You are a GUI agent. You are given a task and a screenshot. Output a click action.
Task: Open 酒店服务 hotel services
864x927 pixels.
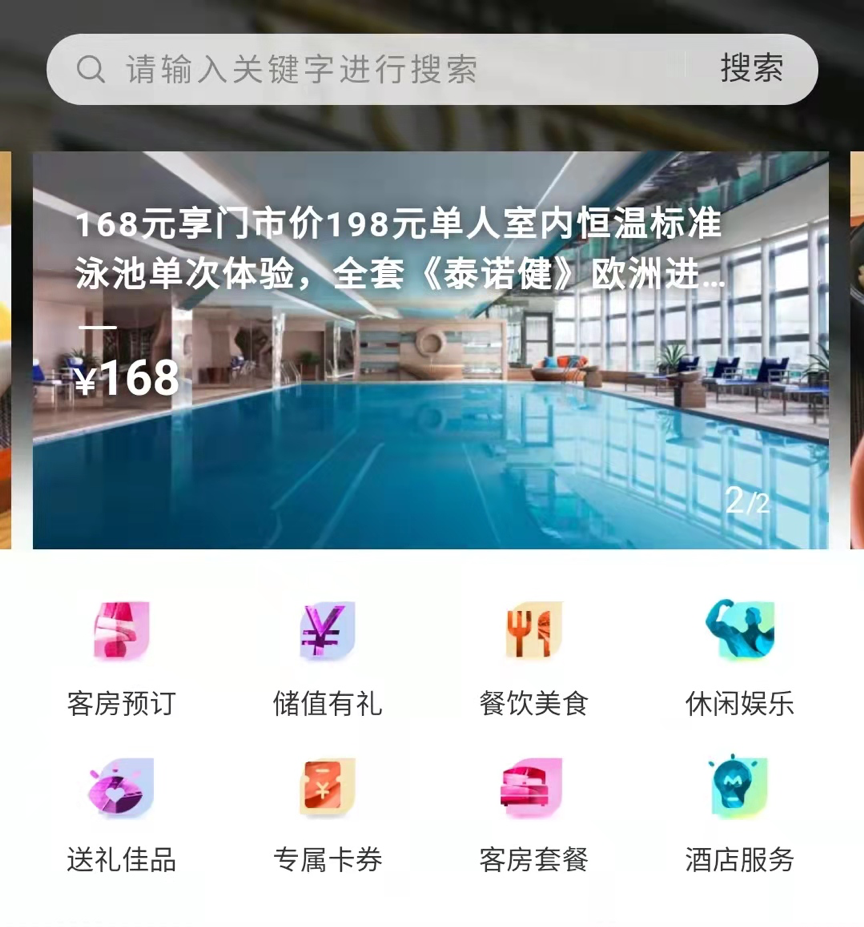tap(739, 812)
